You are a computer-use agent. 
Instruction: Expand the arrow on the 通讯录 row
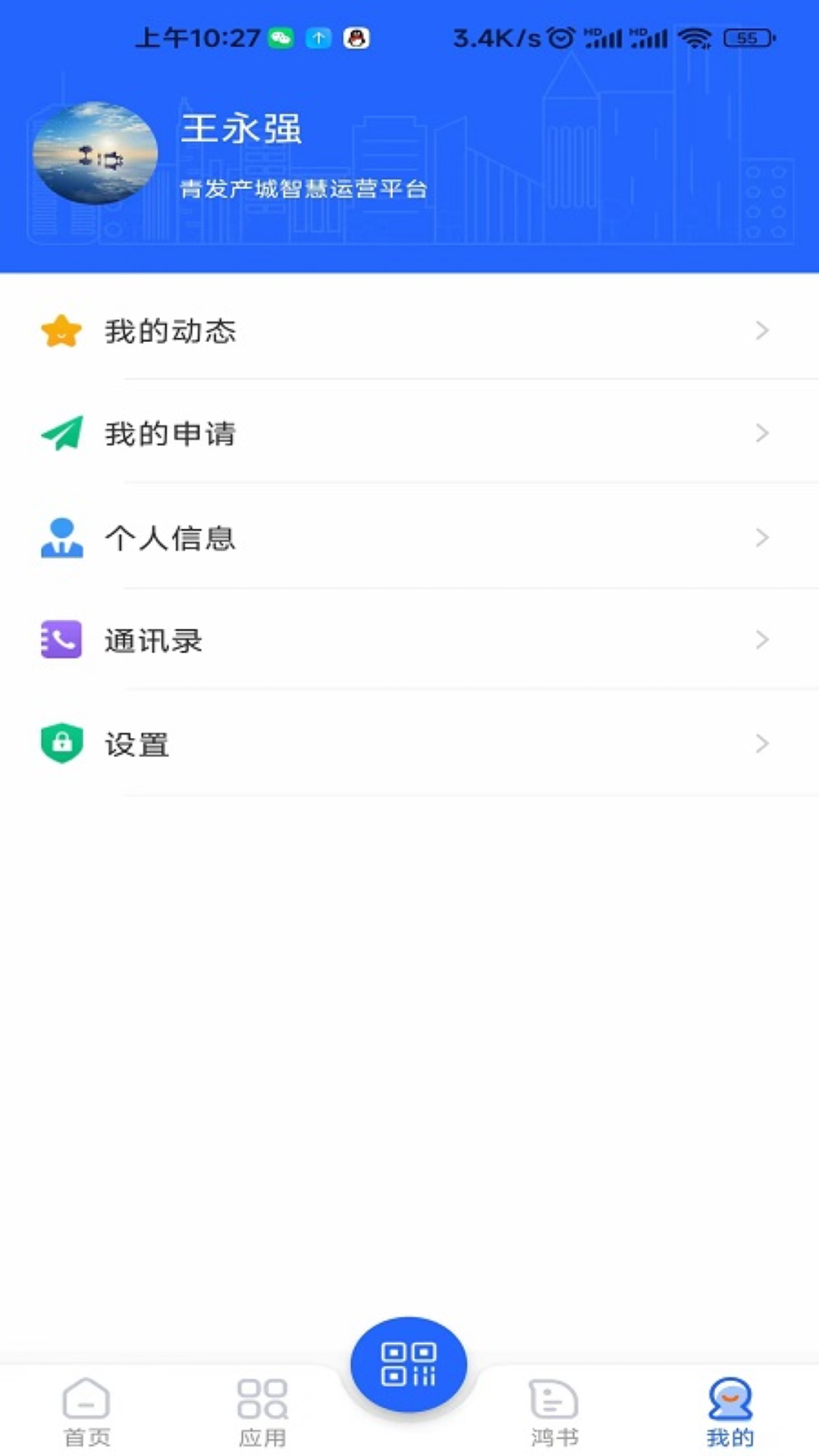(762, 641)
